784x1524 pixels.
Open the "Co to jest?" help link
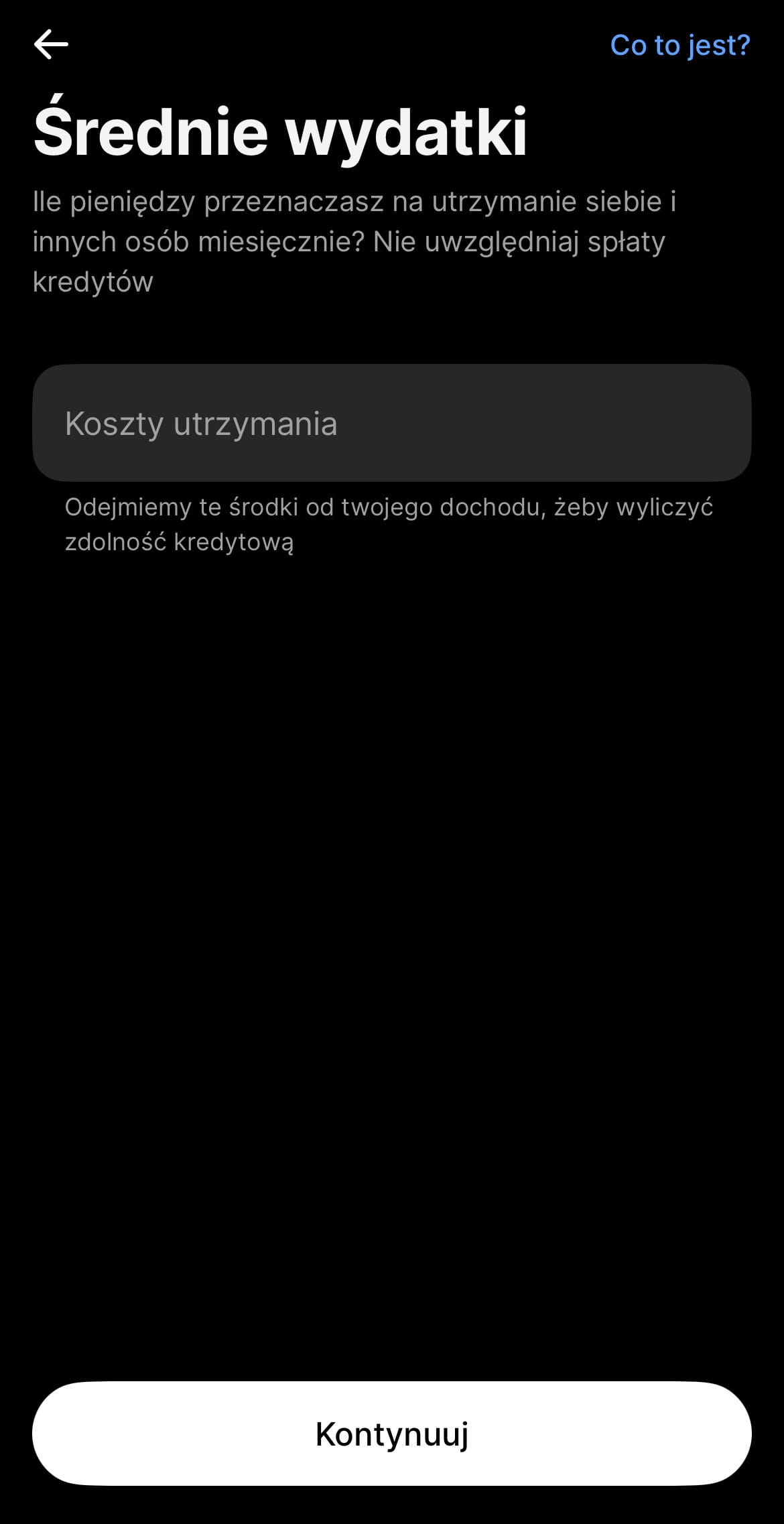679,46
